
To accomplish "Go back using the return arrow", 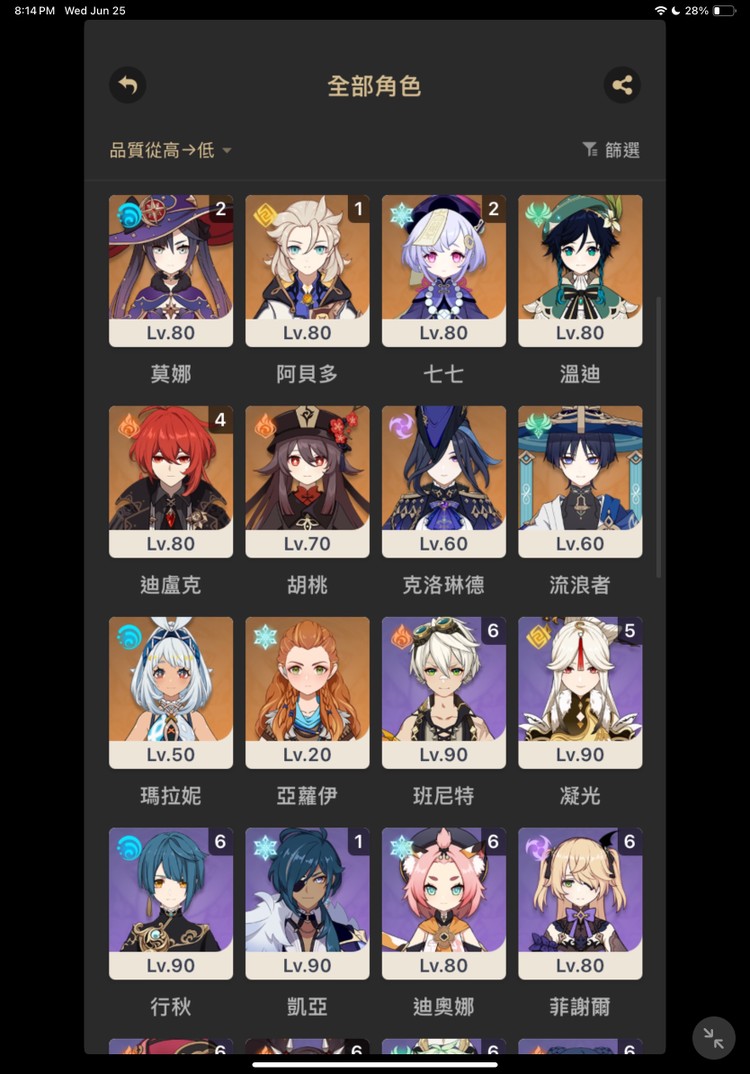I will pos(127,85).
